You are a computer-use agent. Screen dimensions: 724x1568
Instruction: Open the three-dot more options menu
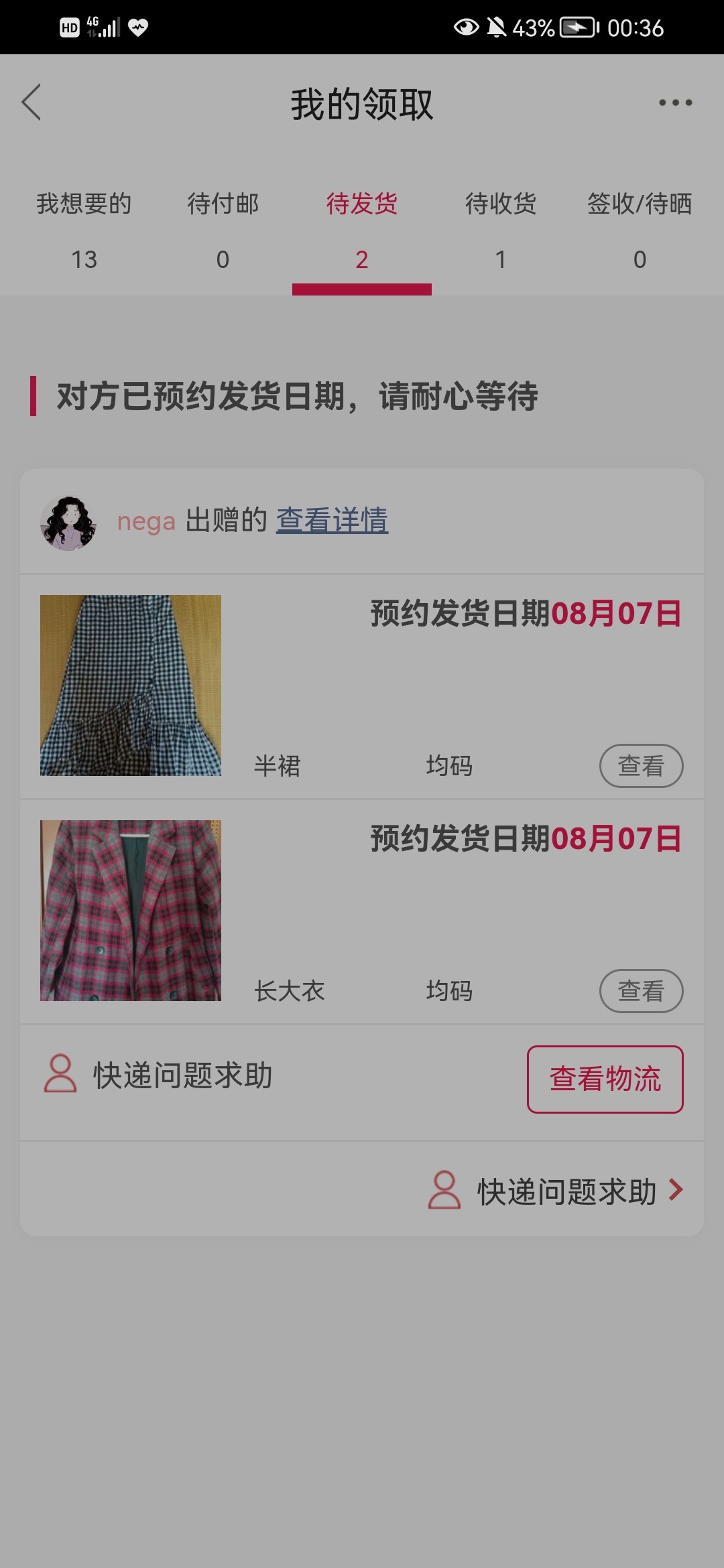click(674, 103)
